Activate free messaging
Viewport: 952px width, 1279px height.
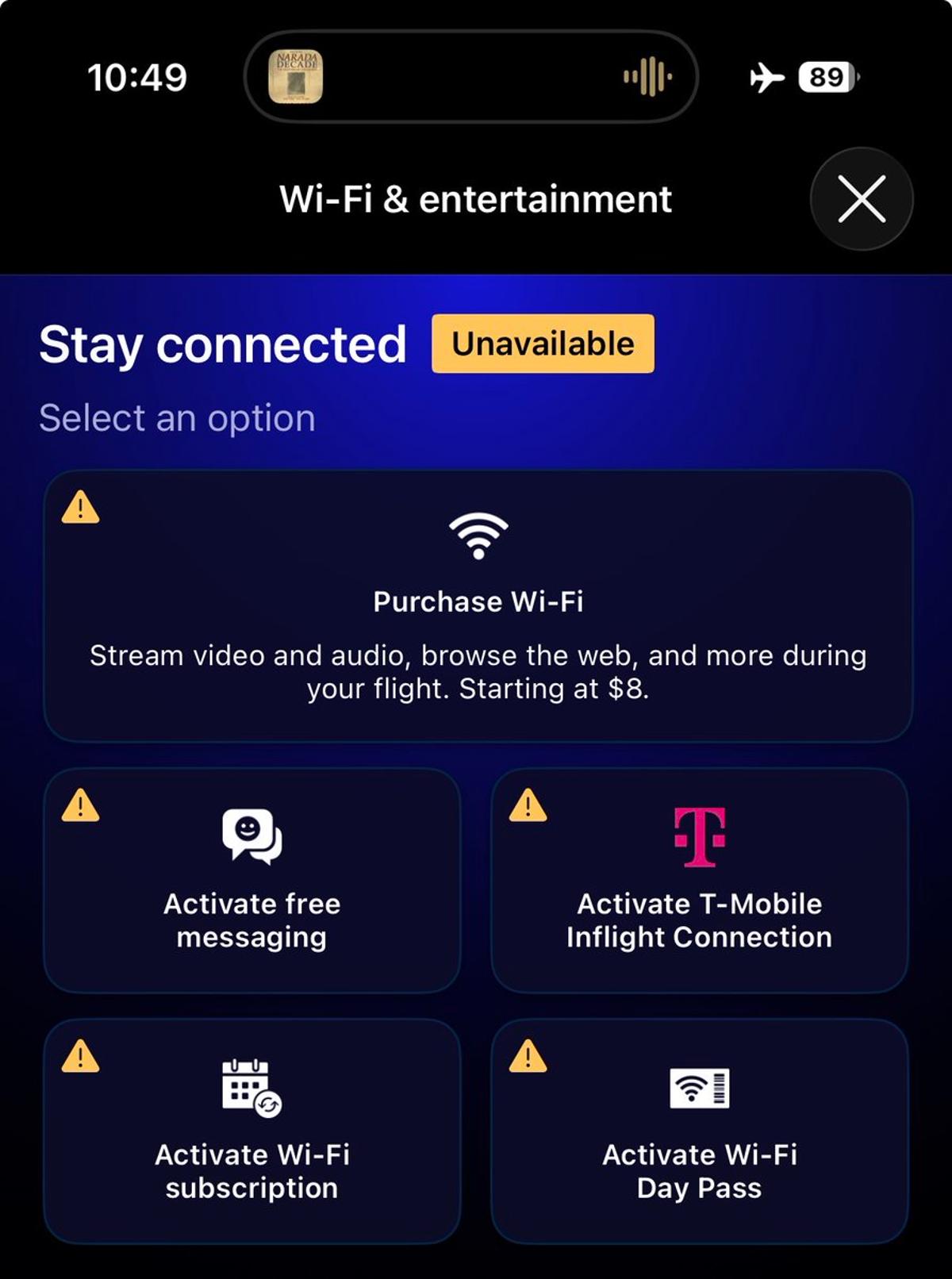pos(251,880)
